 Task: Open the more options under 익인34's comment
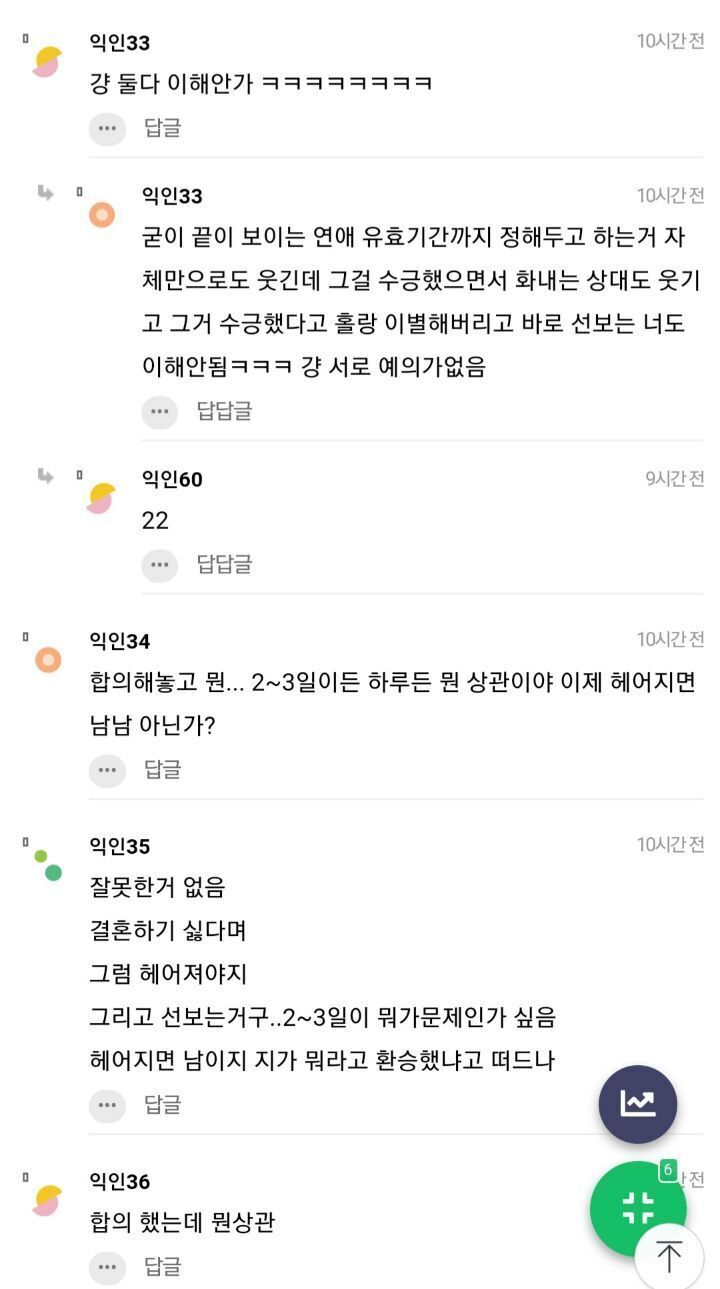click(x=107, y=770)
